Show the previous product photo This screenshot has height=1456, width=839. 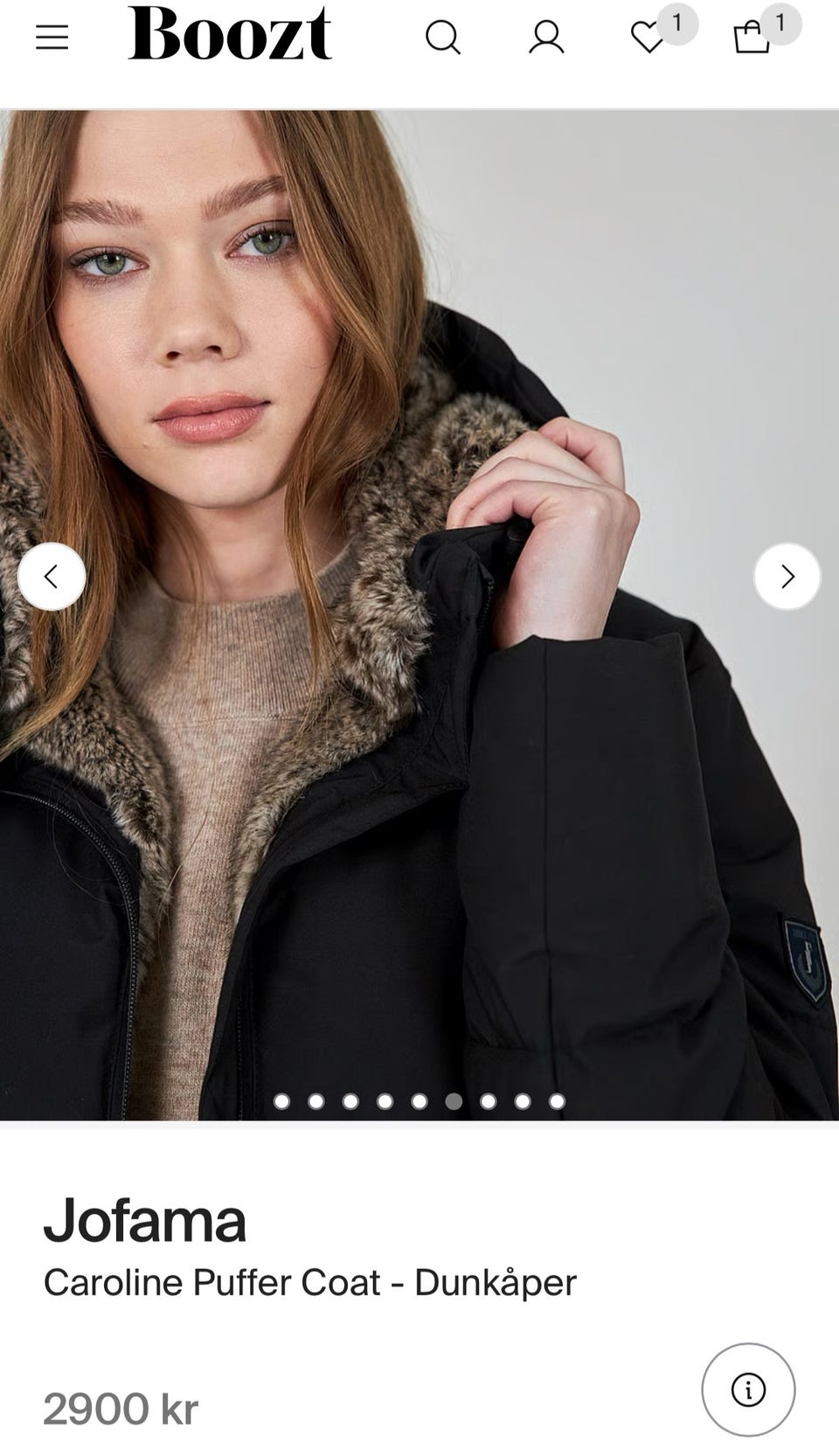52,577
